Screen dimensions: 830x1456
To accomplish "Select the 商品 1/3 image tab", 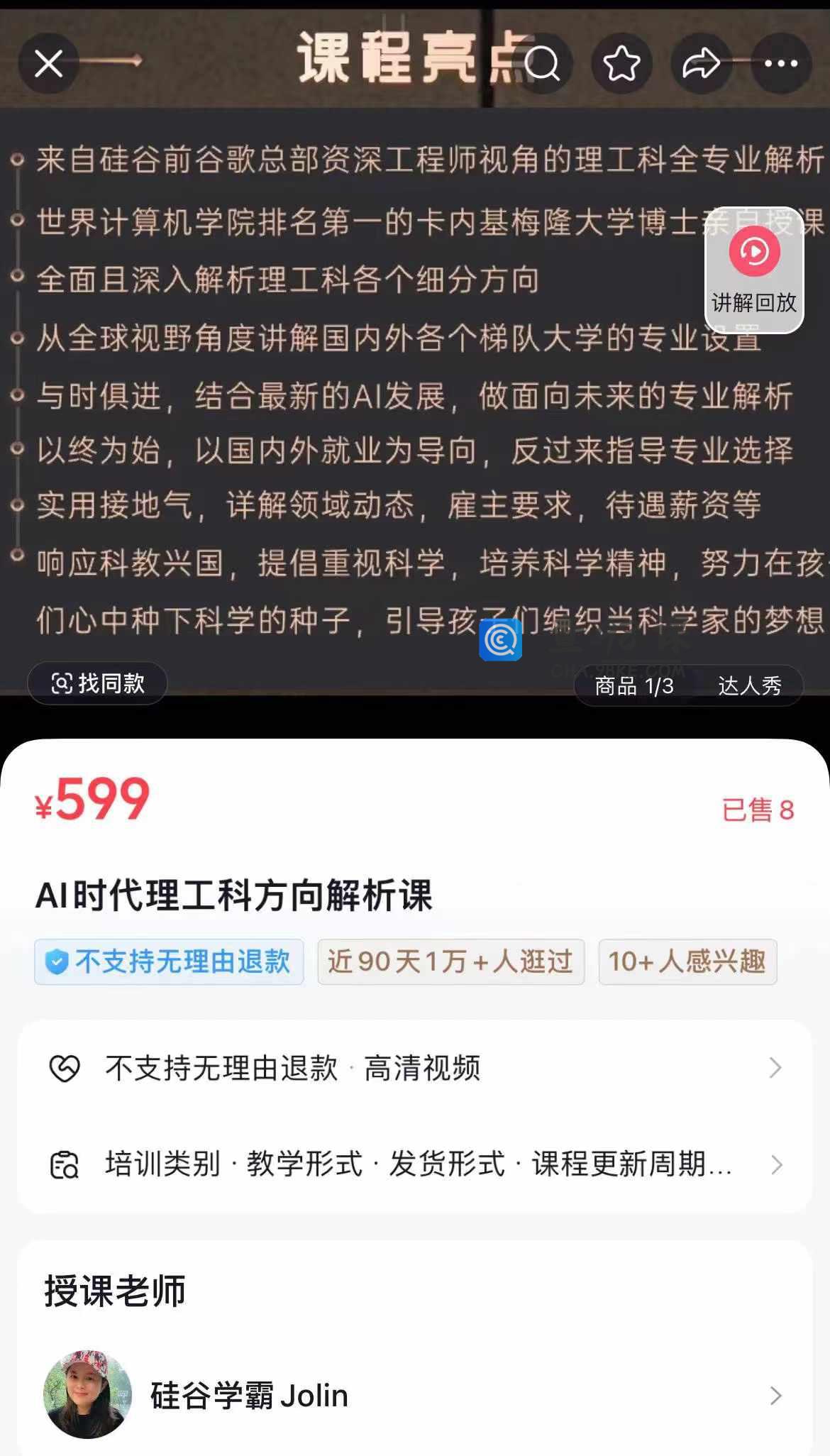I will coord(633,685).
